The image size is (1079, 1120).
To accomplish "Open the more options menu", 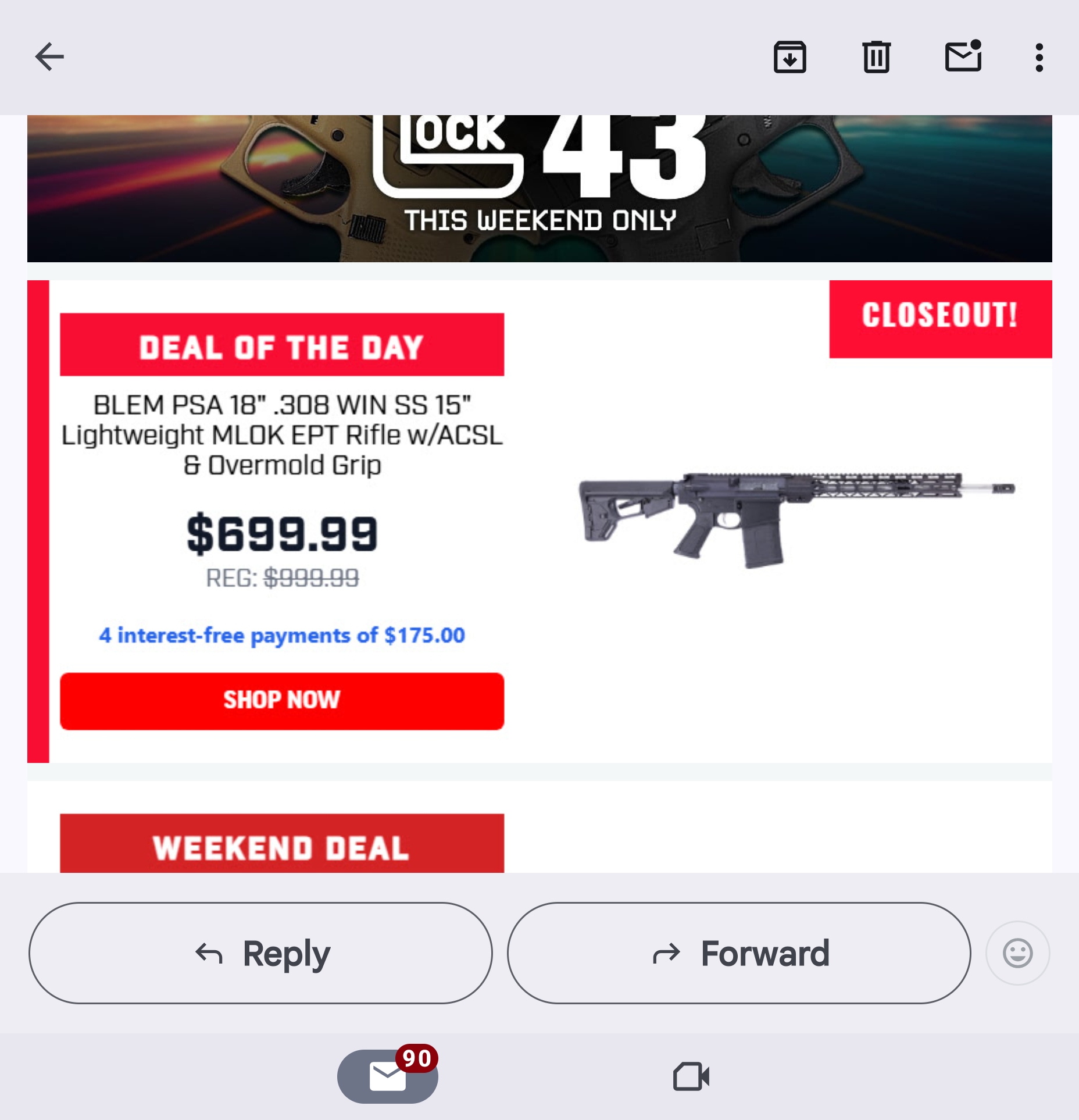I will (1039, 57).
